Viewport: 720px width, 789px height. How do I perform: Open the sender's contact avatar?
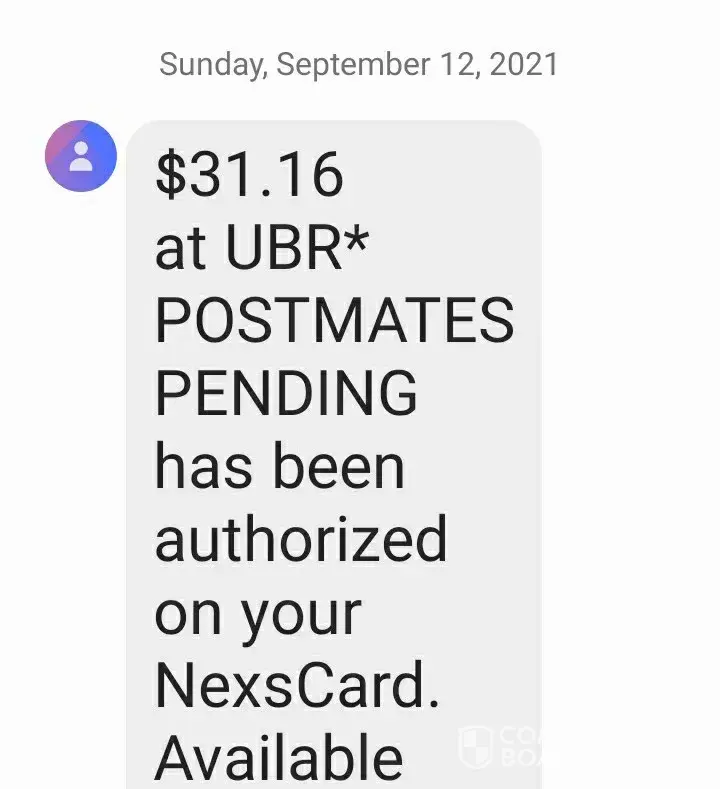(81, 155)
